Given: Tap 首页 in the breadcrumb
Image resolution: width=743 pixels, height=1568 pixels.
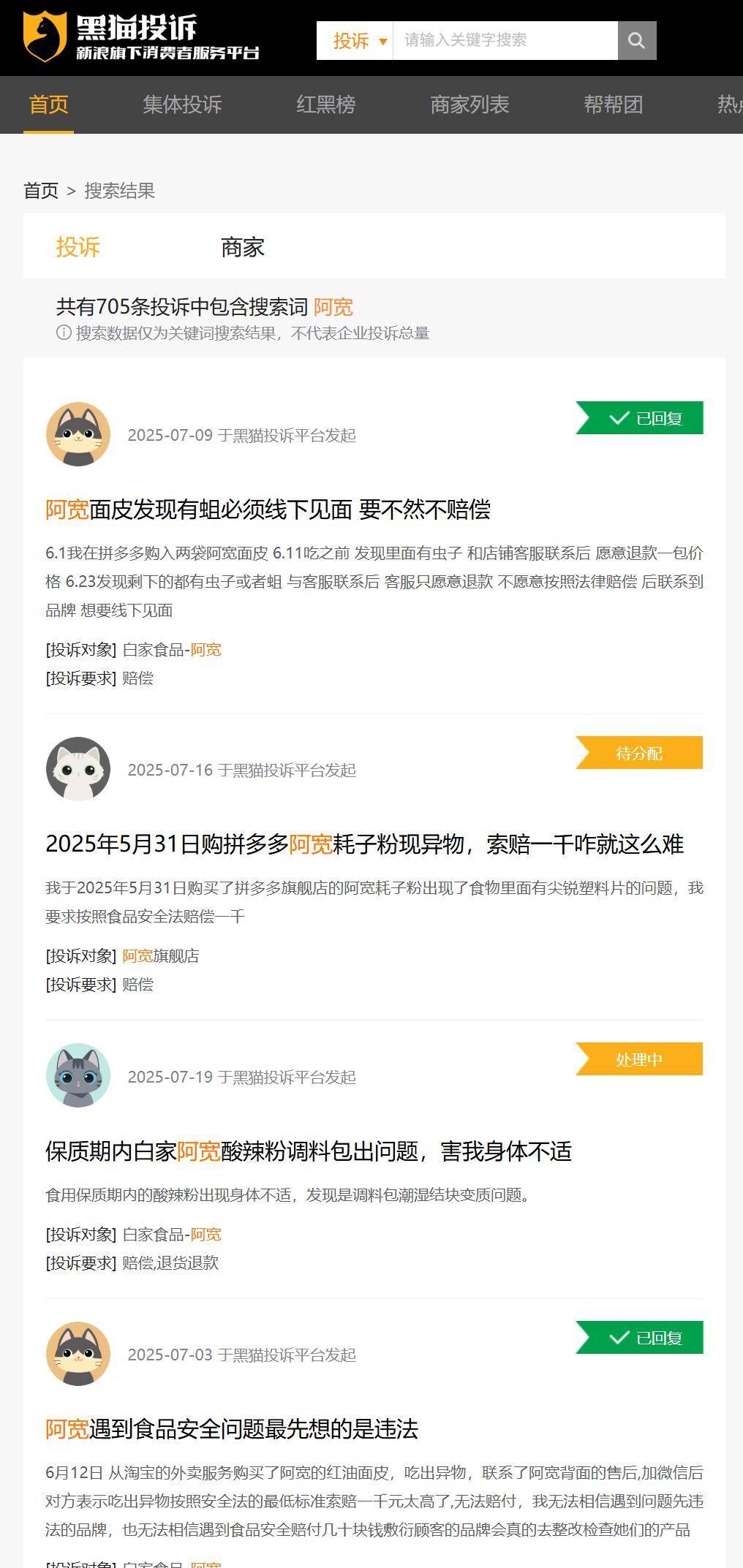Looking at the screenshot, I should 41,191.
